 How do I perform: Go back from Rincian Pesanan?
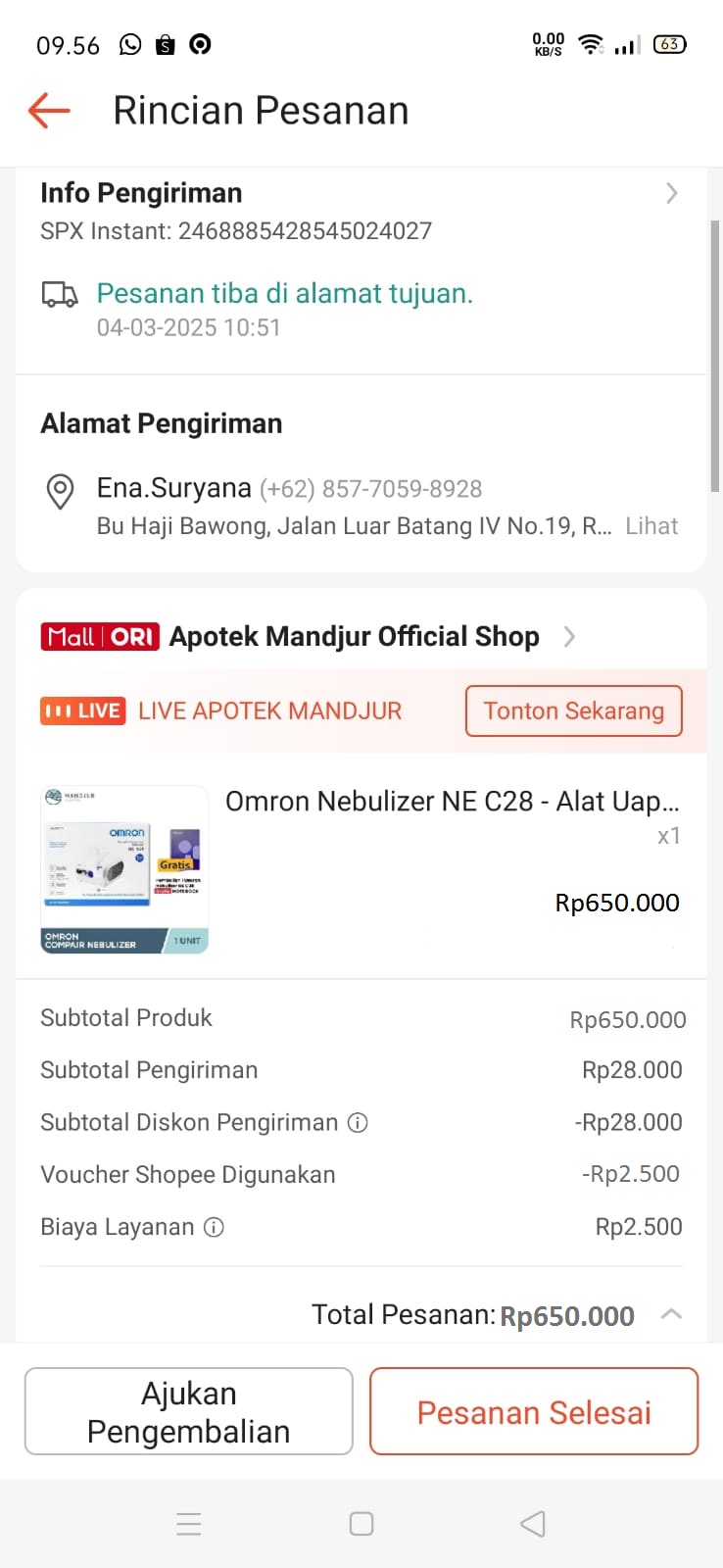(49, 111)
